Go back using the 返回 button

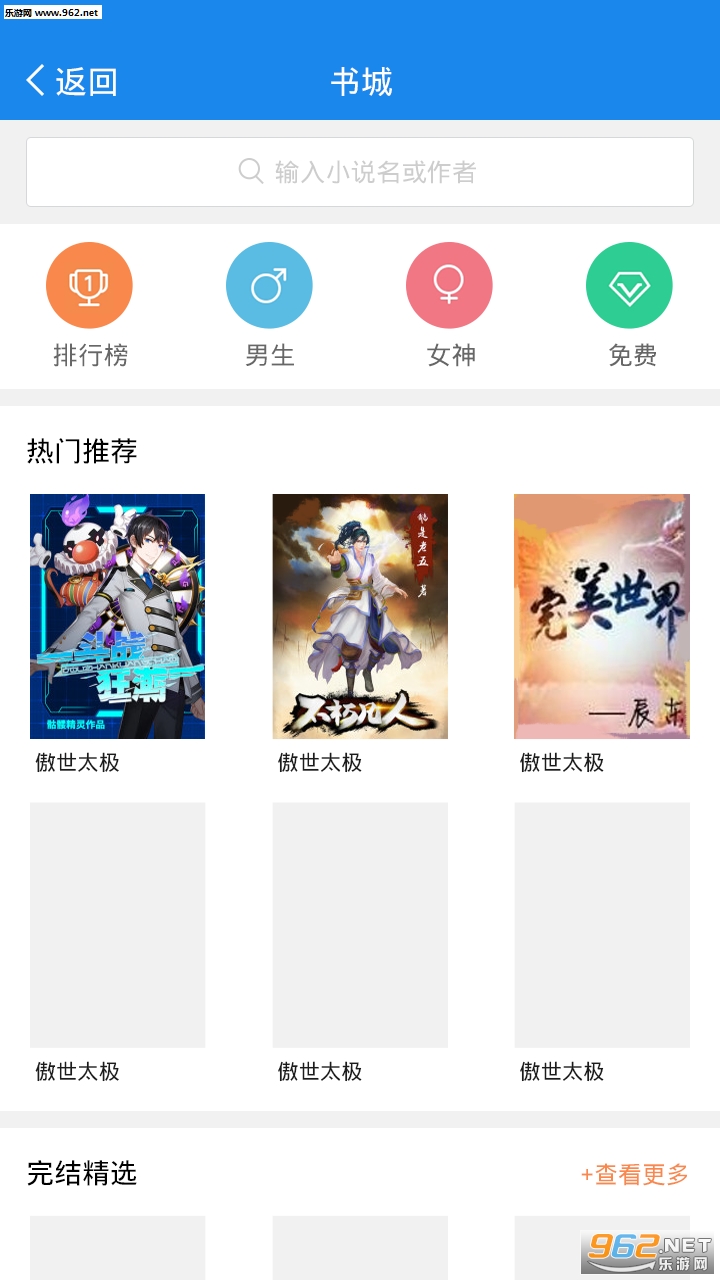(72, 81)
